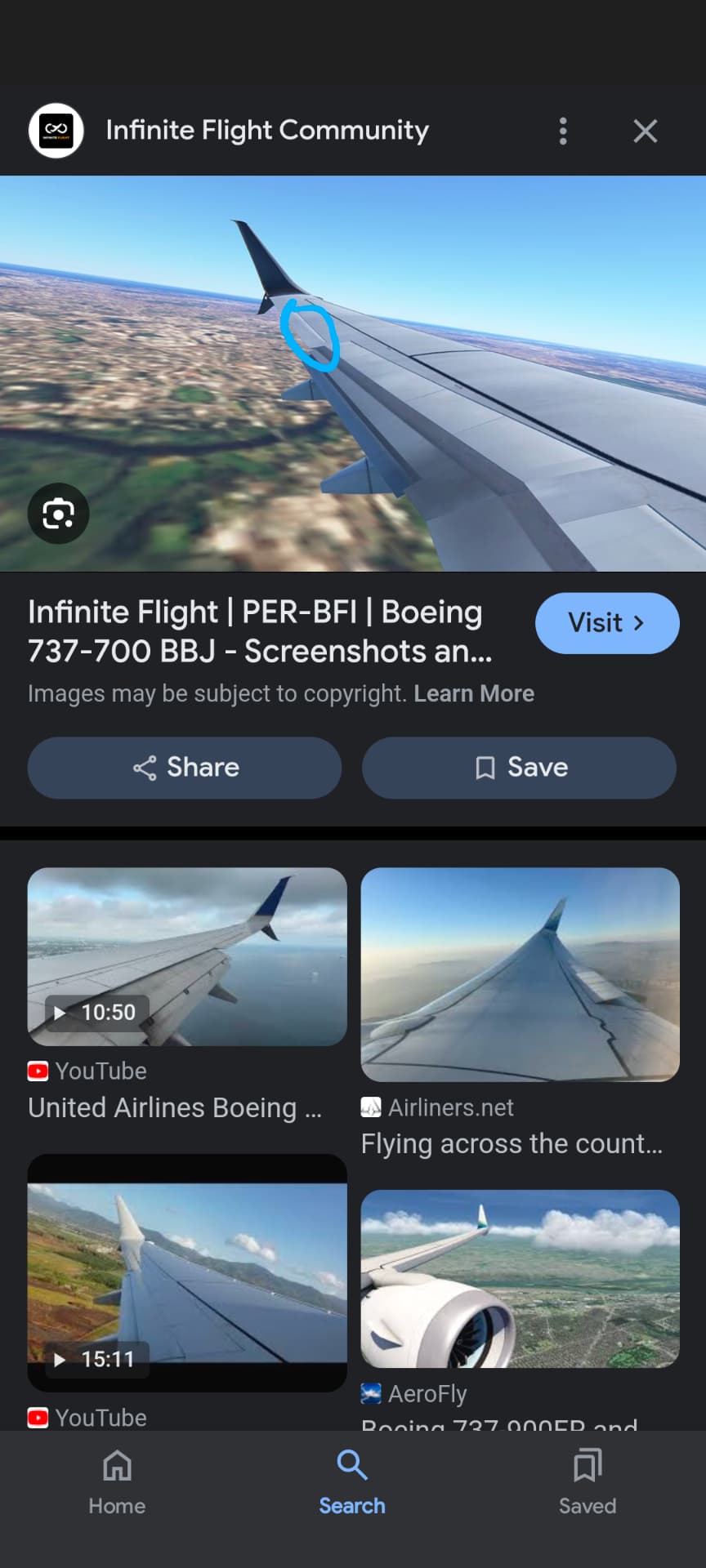The height and width of the screenshot is (1568, 706).
Task: Open the United Airlines Boeing YouTube video
Action: (187, 956)
